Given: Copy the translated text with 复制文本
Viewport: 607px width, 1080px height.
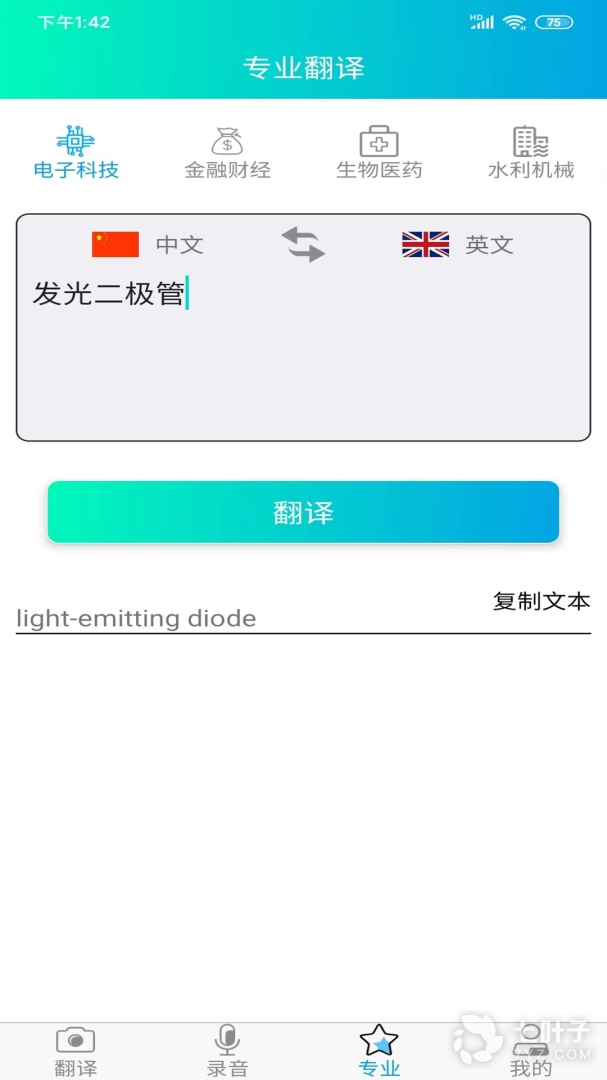Looking at the screenshot, I should [541, 601].
